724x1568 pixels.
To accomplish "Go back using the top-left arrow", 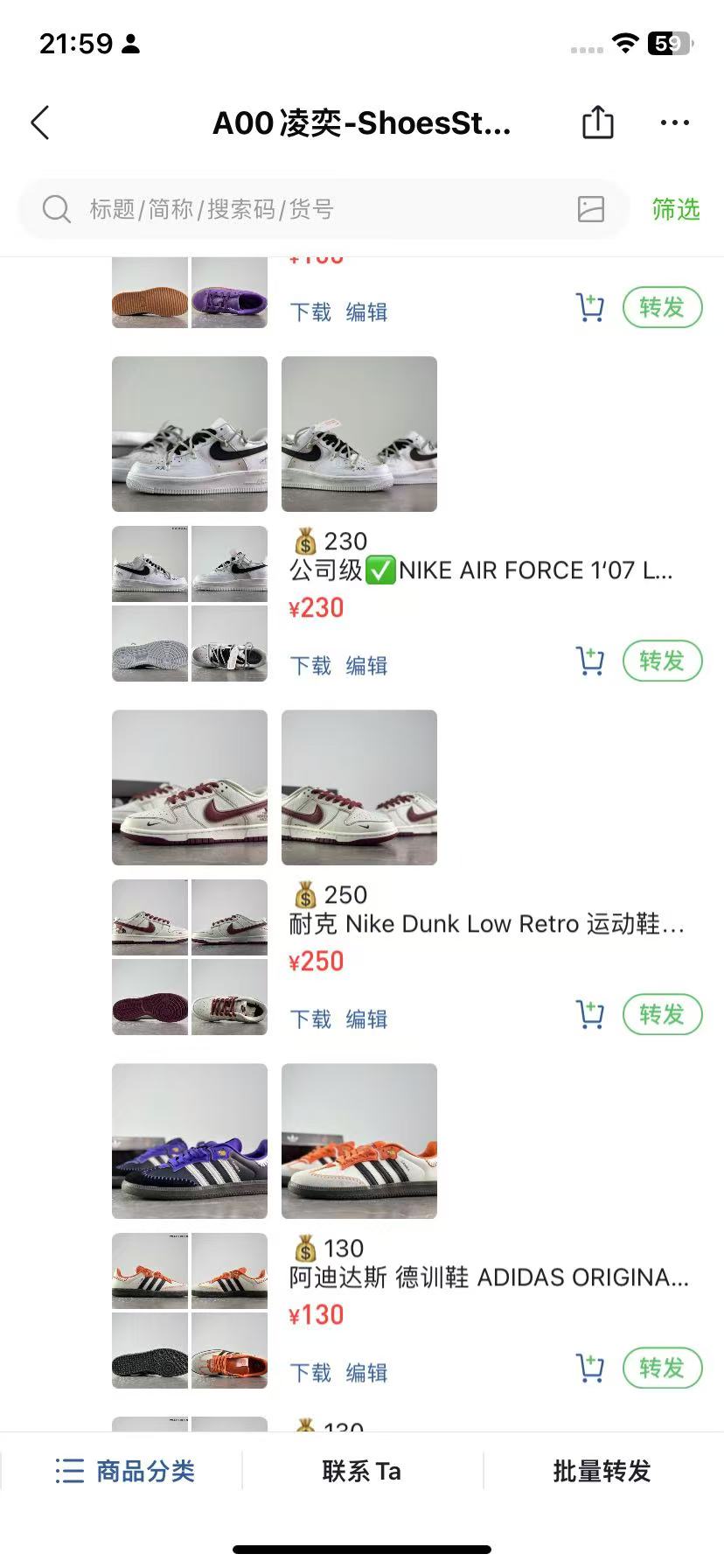I will pyautogui.click(x=40, y=123).
